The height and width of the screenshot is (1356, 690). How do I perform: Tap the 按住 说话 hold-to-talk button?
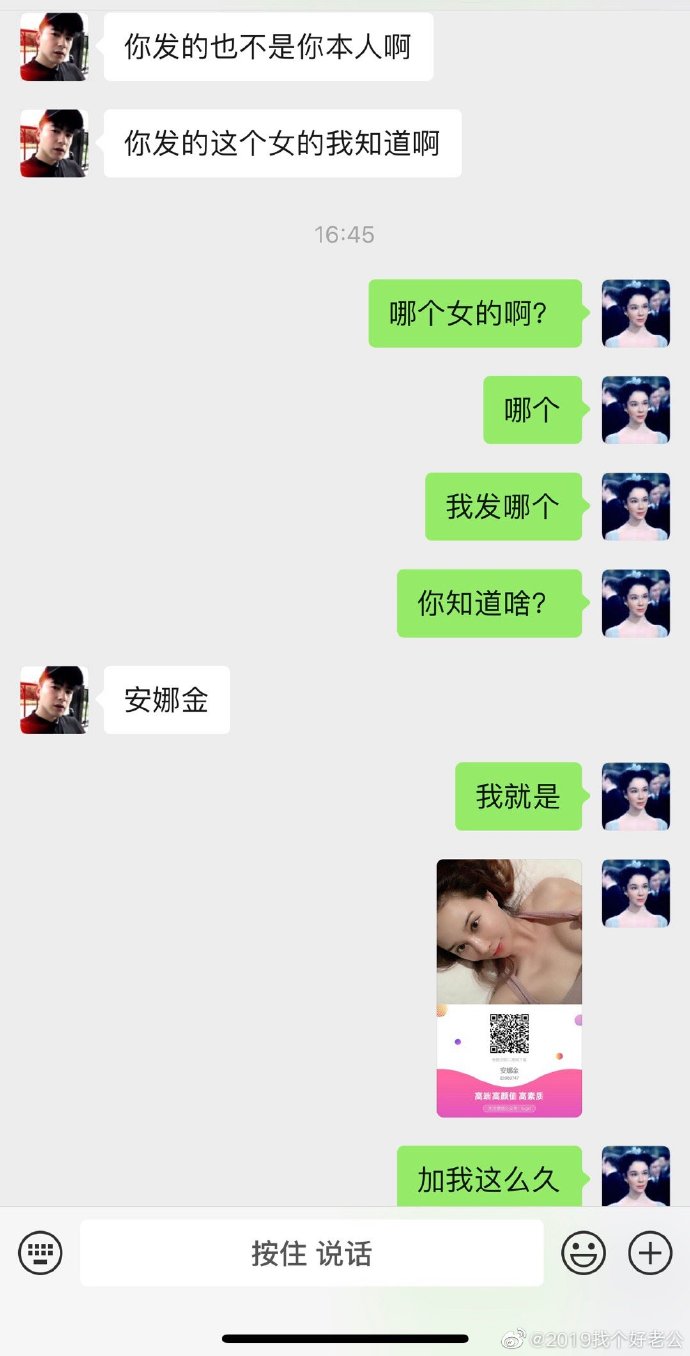(x=311, y=1253)
